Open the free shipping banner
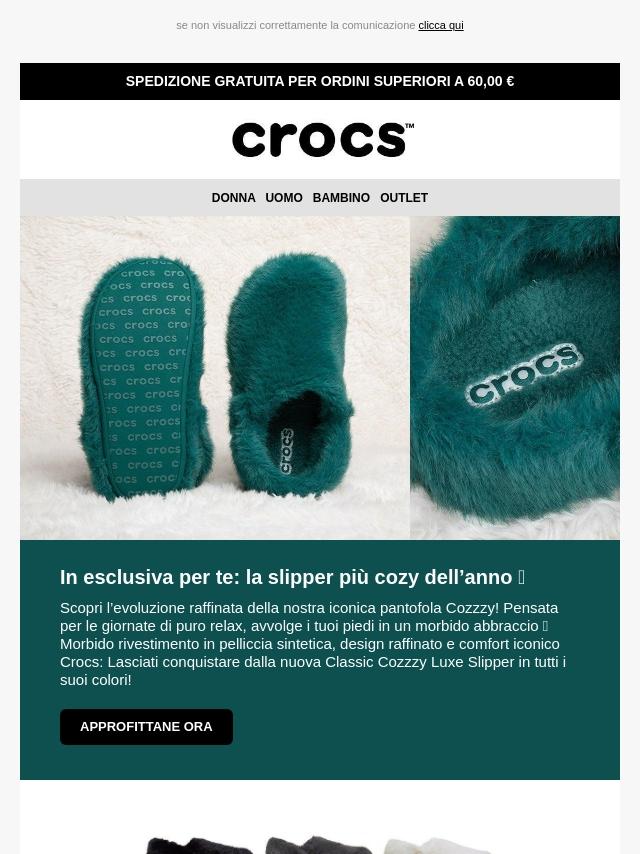 [x=320, y=81]
